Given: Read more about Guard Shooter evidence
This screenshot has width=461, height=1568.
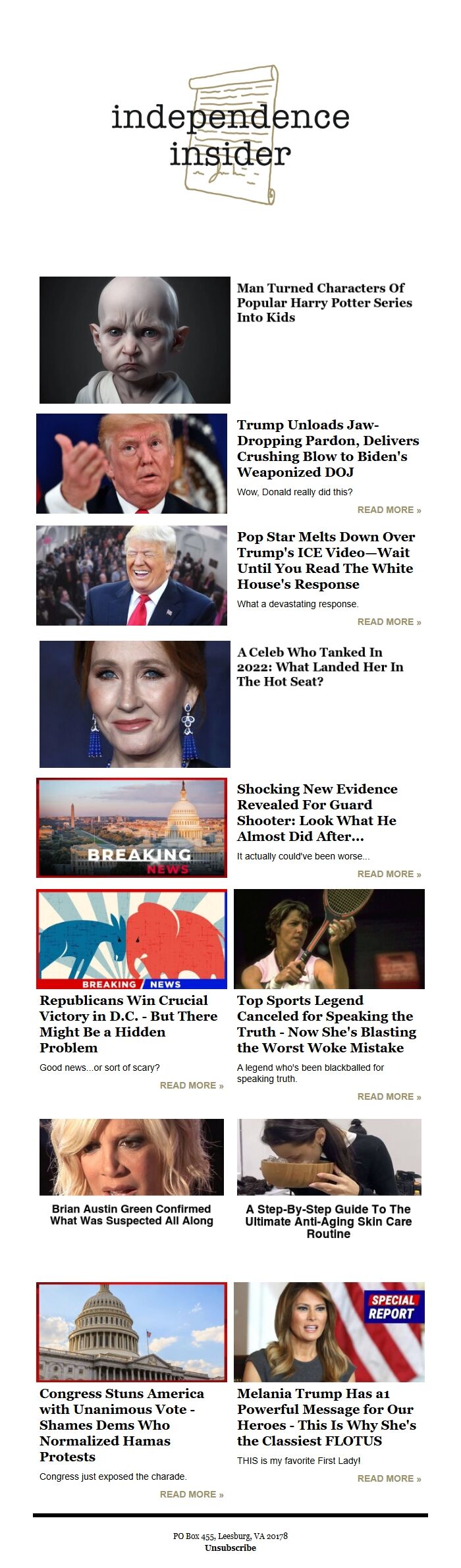Looking at the screenshot, I should coord(389,874).
